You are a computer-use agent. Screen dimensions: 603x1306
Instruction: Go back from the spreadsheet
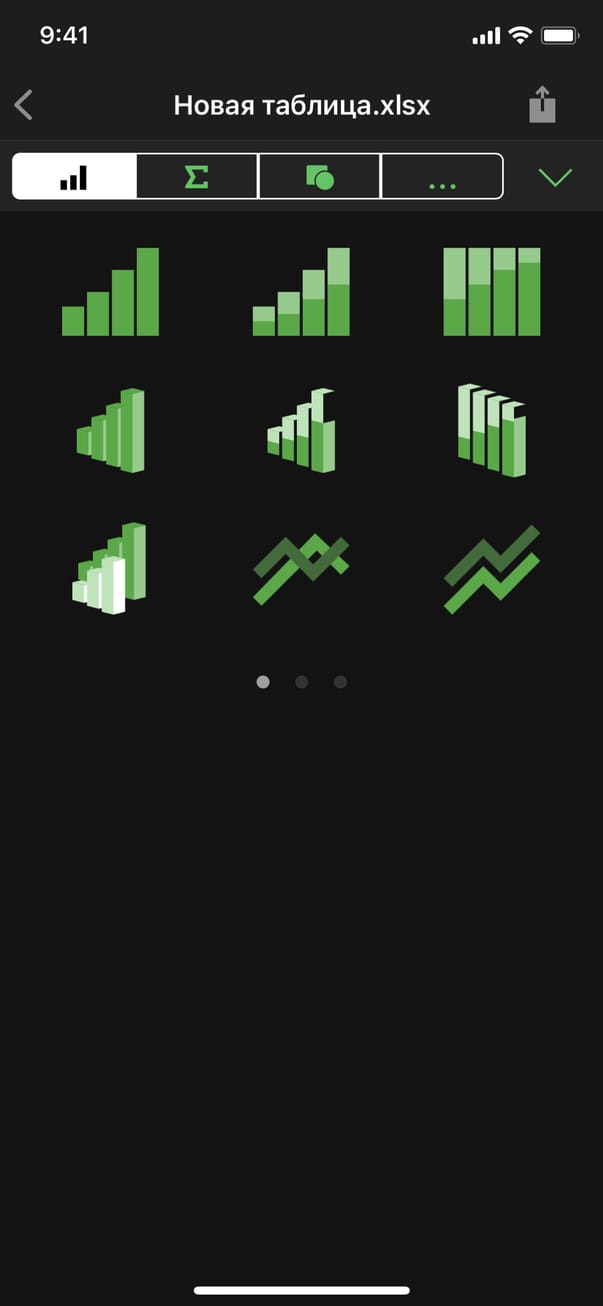[24, 105]
